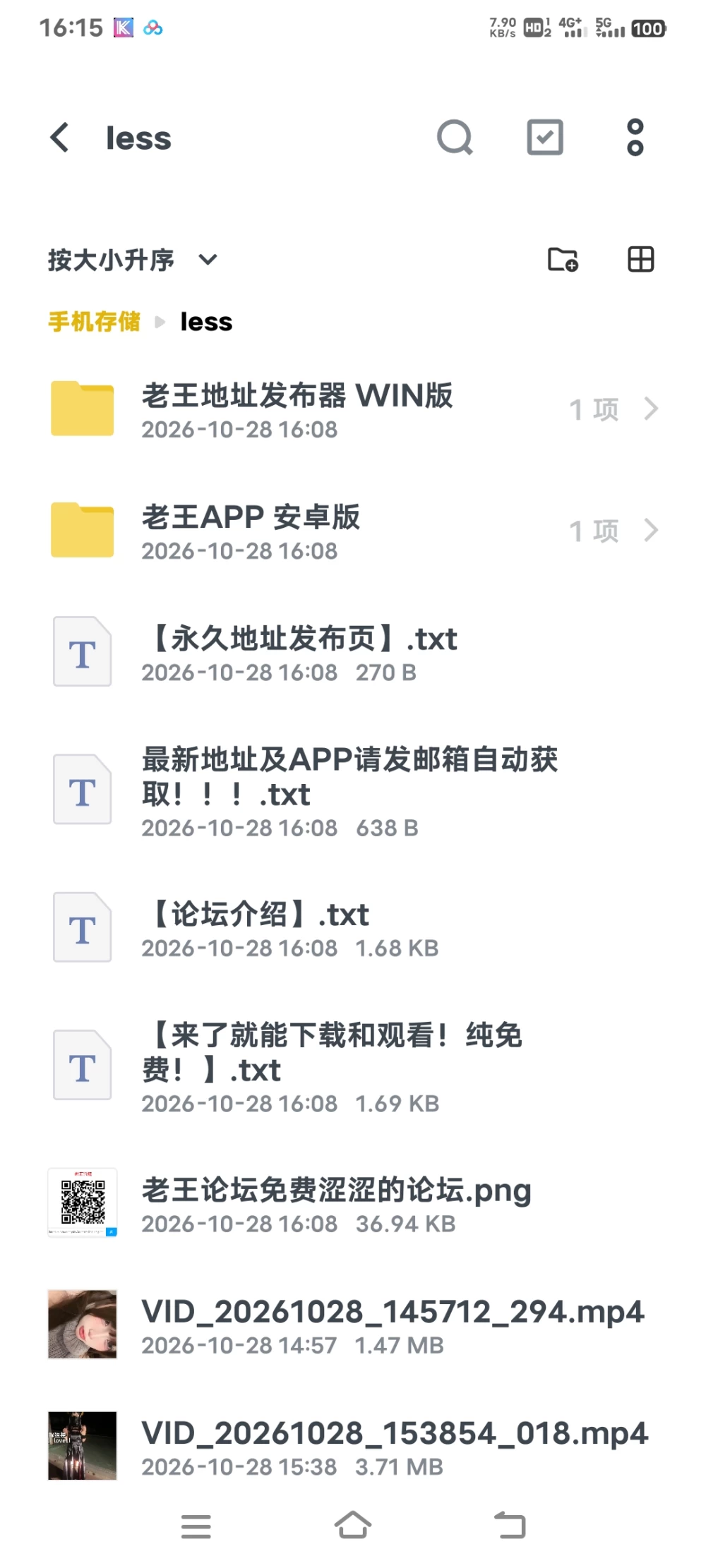The width and height of the screenshot is (706, 1568).
Task: Create a new folder
Action: point(563,260)
